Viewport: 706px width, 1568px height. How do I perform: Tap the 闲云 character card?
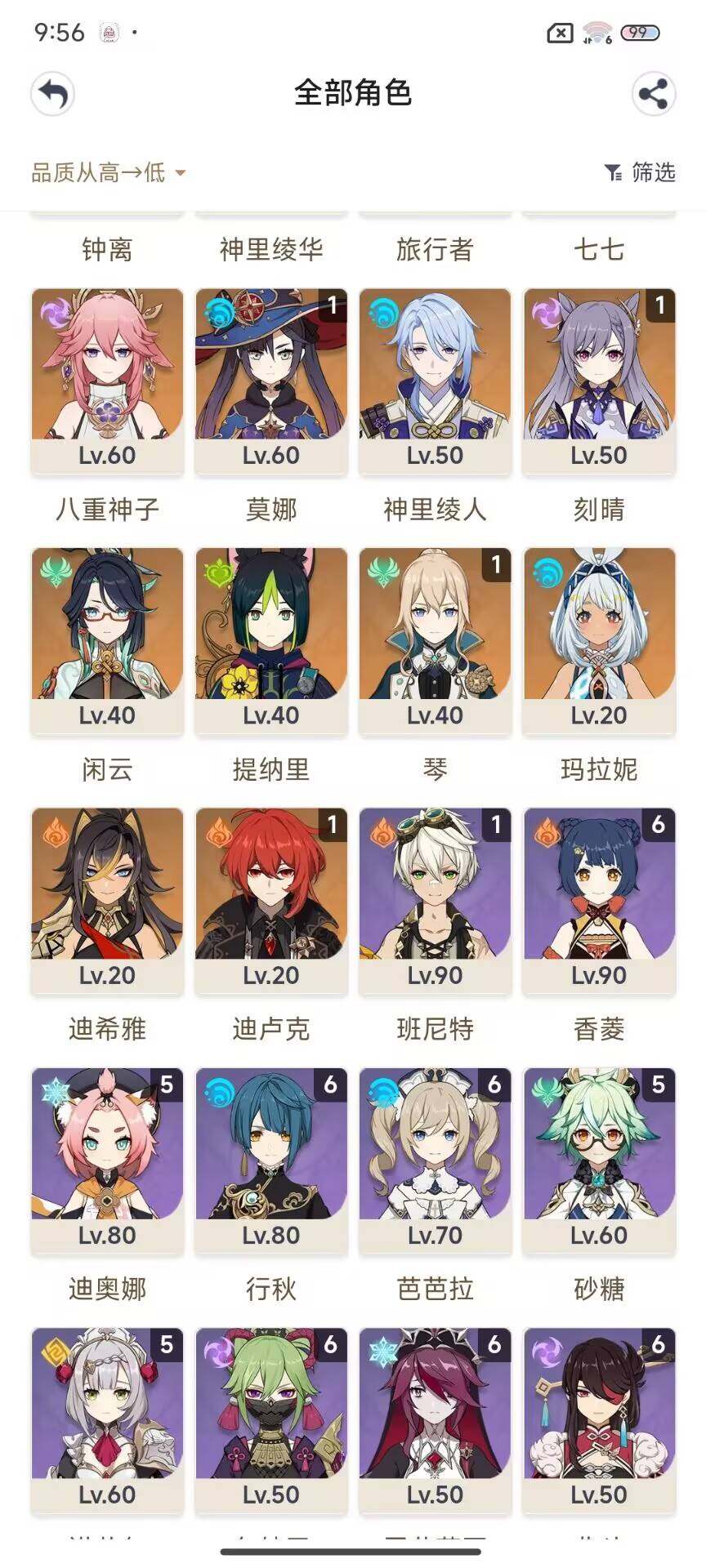(107, 640)
